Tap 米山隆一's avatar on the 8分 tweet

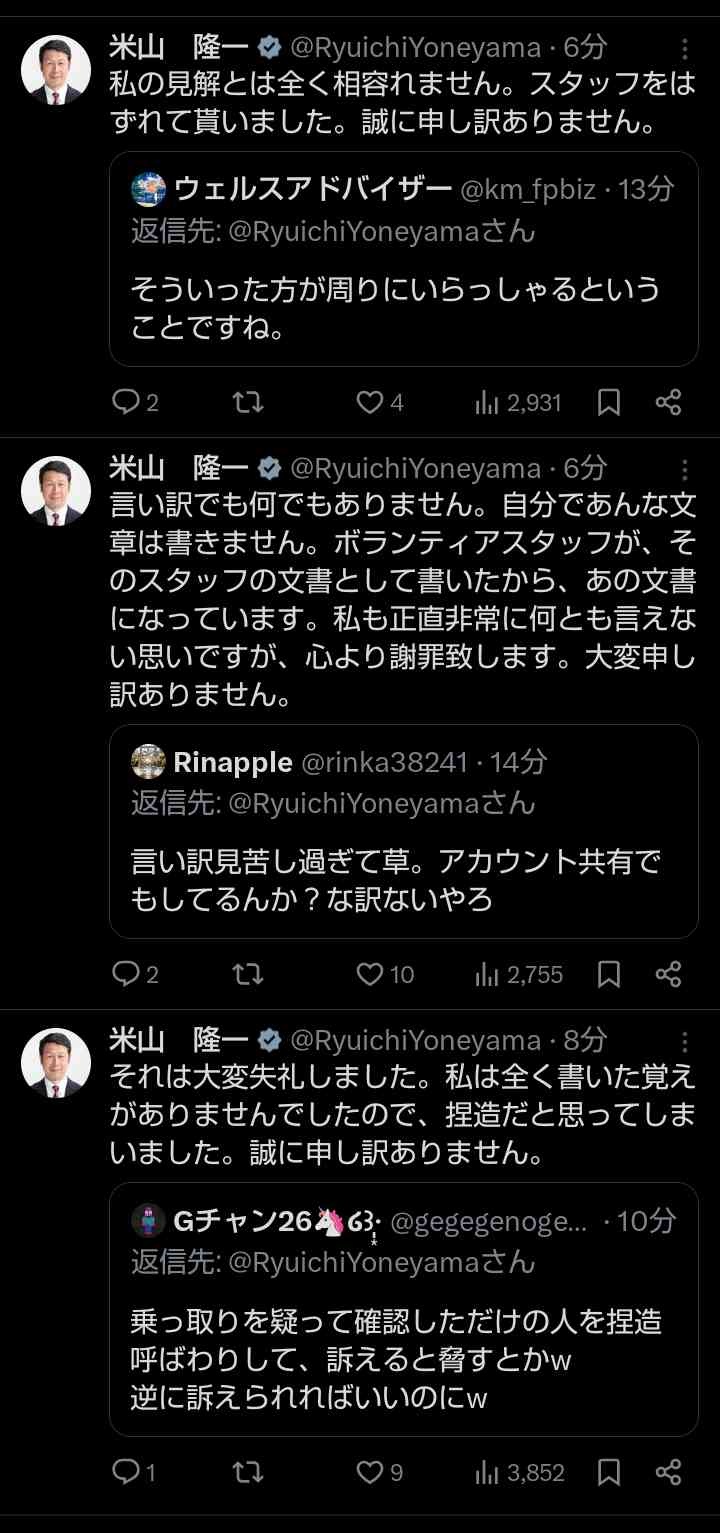point(56,1062)
